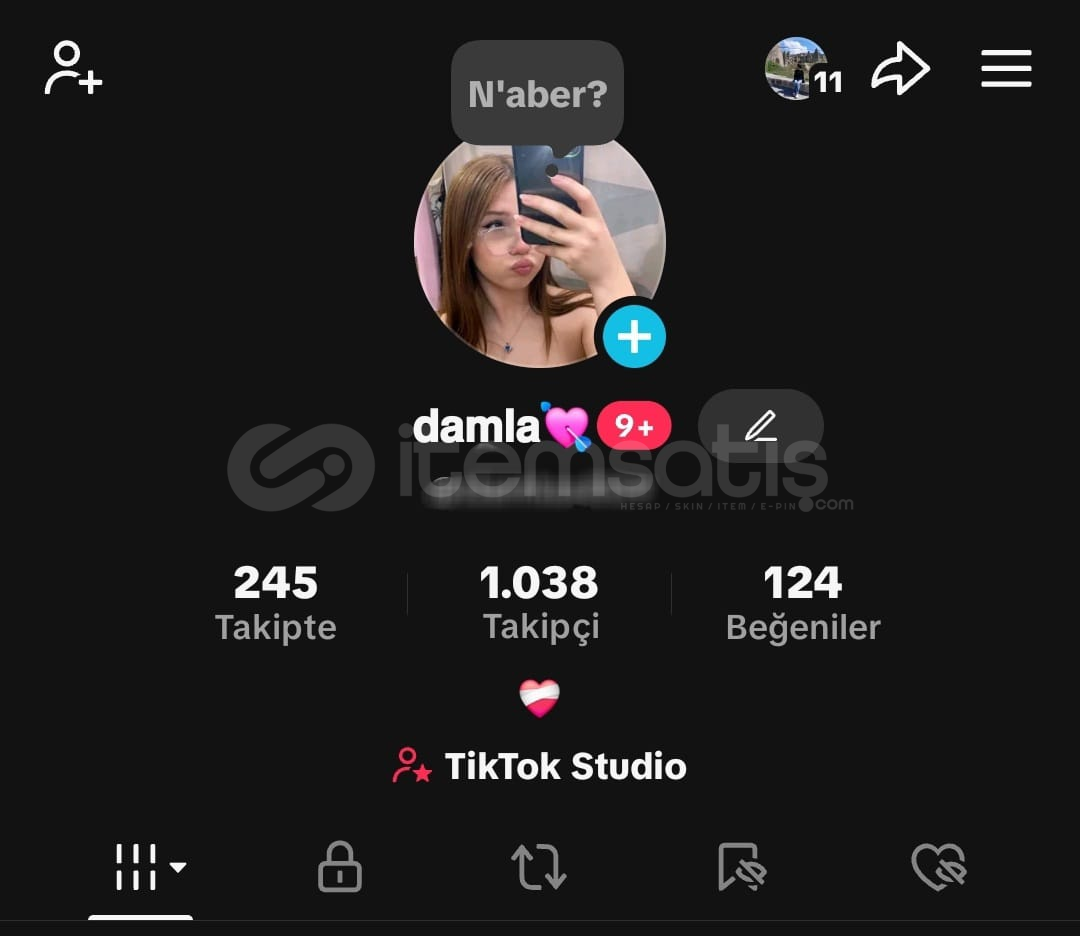Open the add friends icon
The image size is (1080, 936).
tap(73, 69)
